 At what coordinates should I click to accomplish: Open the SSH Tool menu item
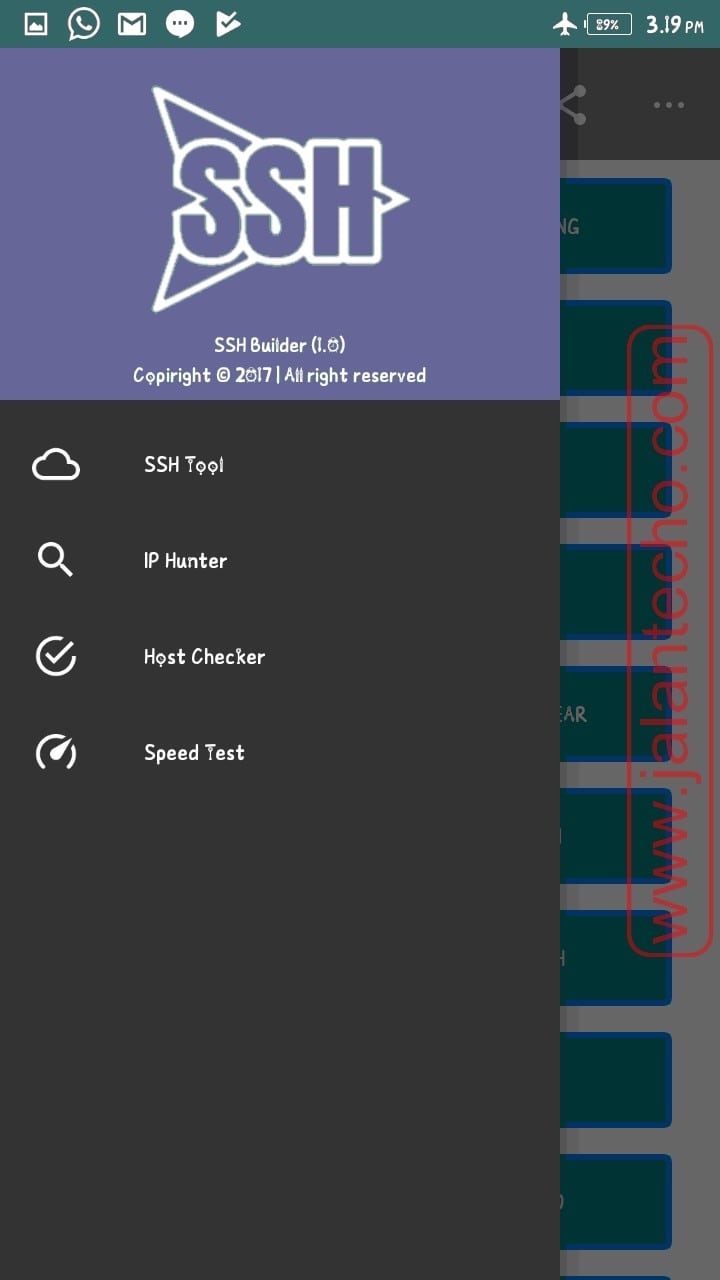click(184, 465)
